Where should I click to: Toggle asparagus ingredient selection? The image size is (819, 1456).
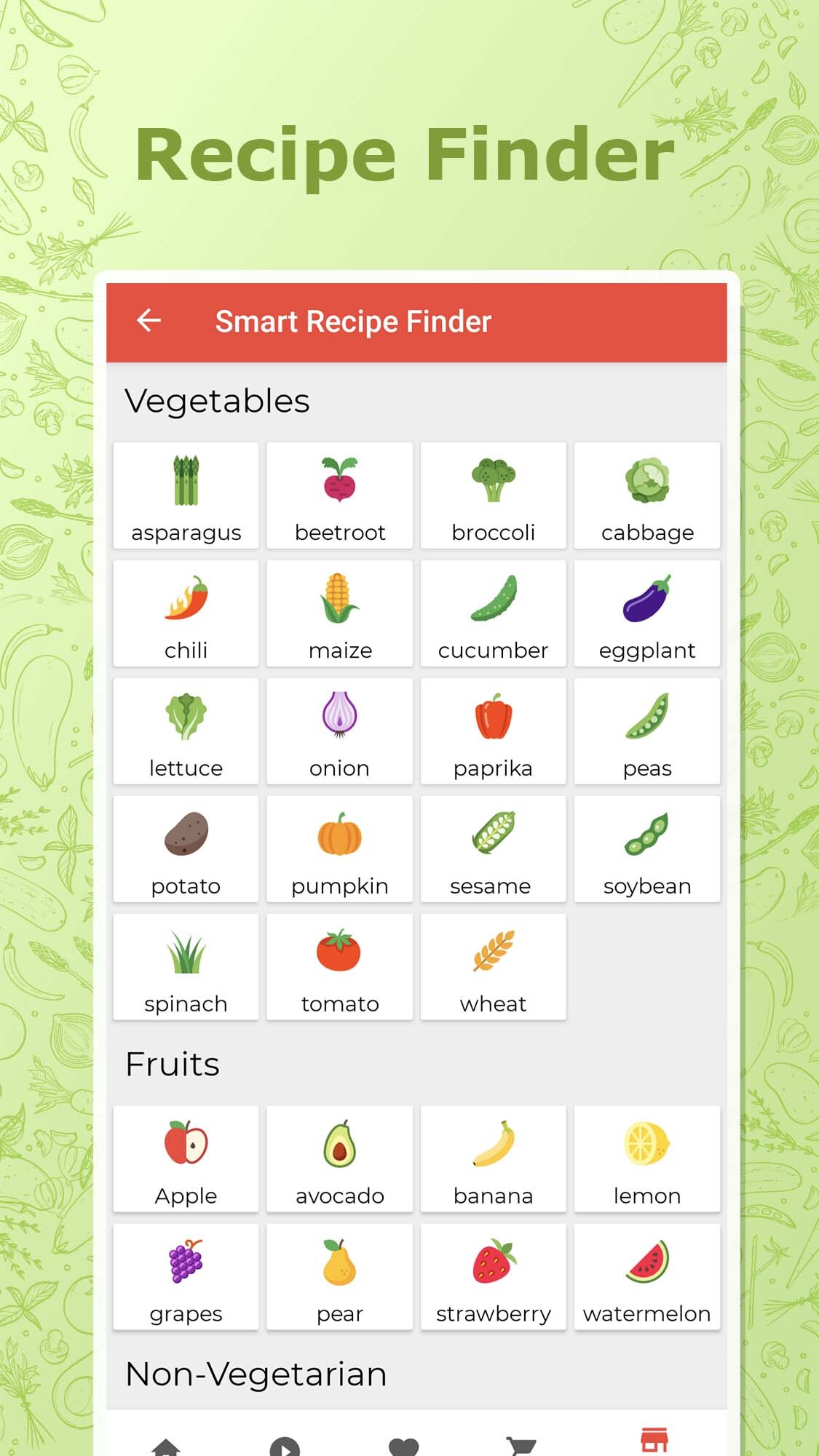pos(186,495)
